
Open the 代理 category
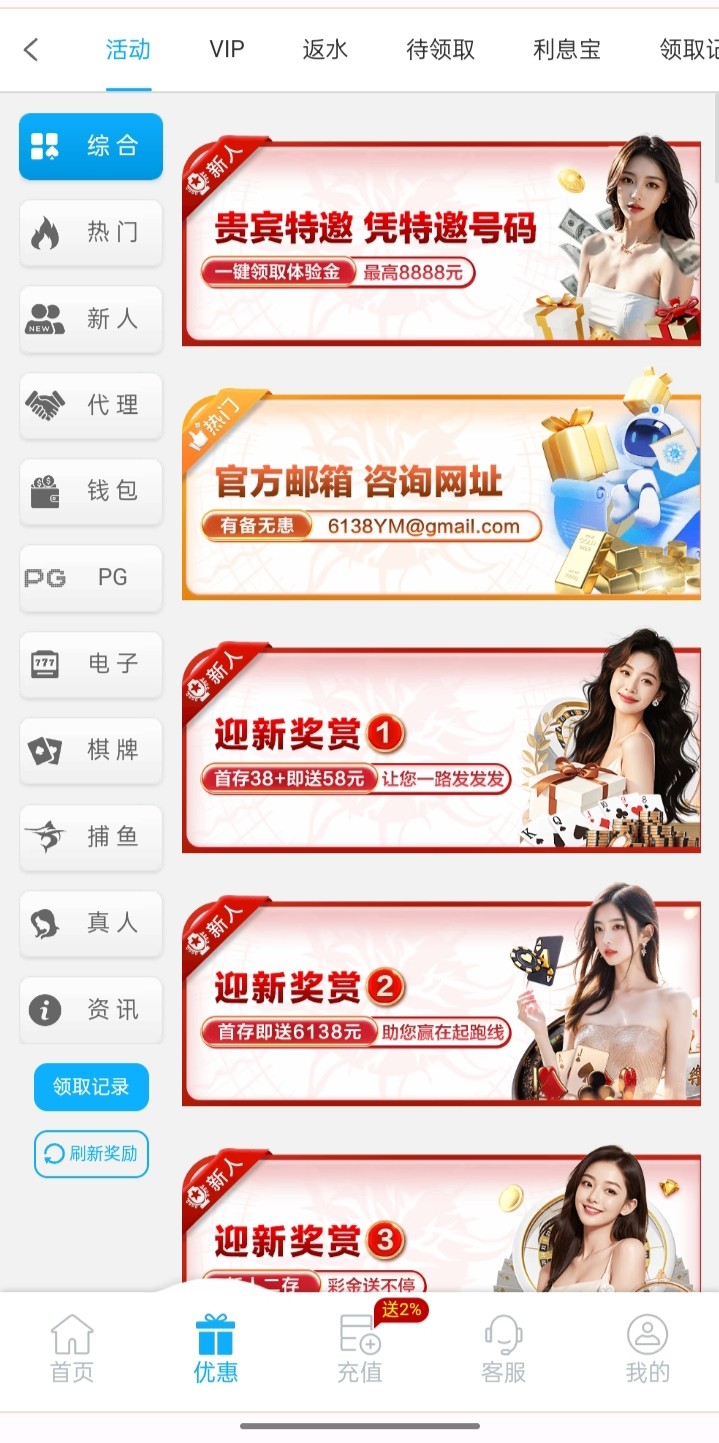click(x=91, y=405)
